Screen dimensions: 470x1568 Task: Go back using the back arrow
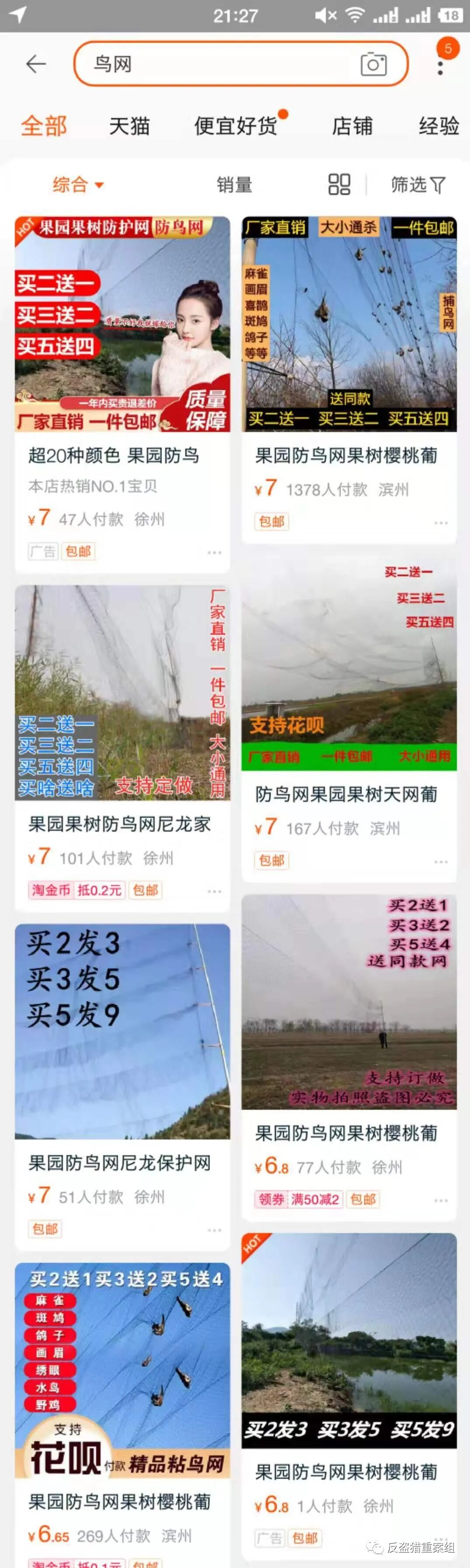pos(36,64)
